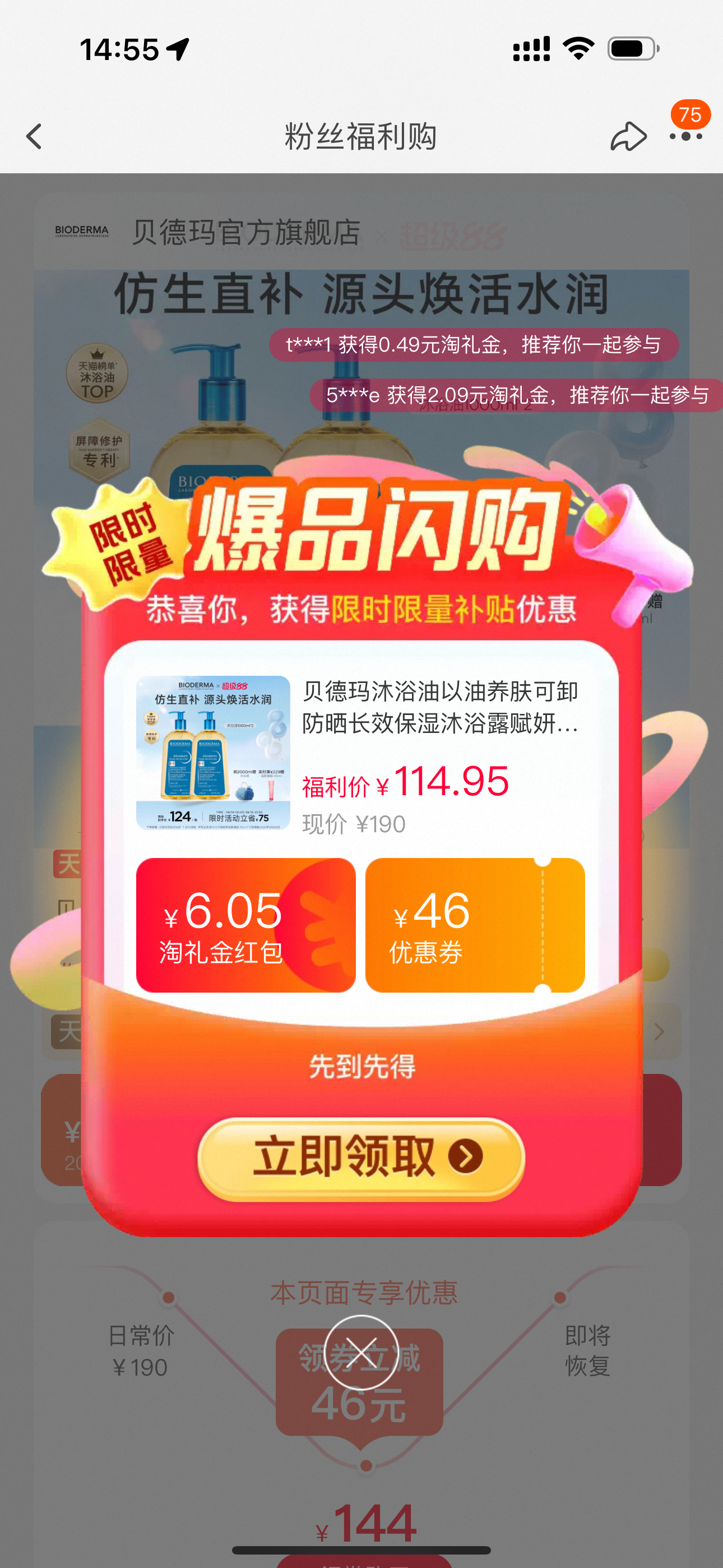Viewport: 723px width, 1568px height.
Task: Select the ¥46 优惠券 coupon
Action: [x=475, y=925]
